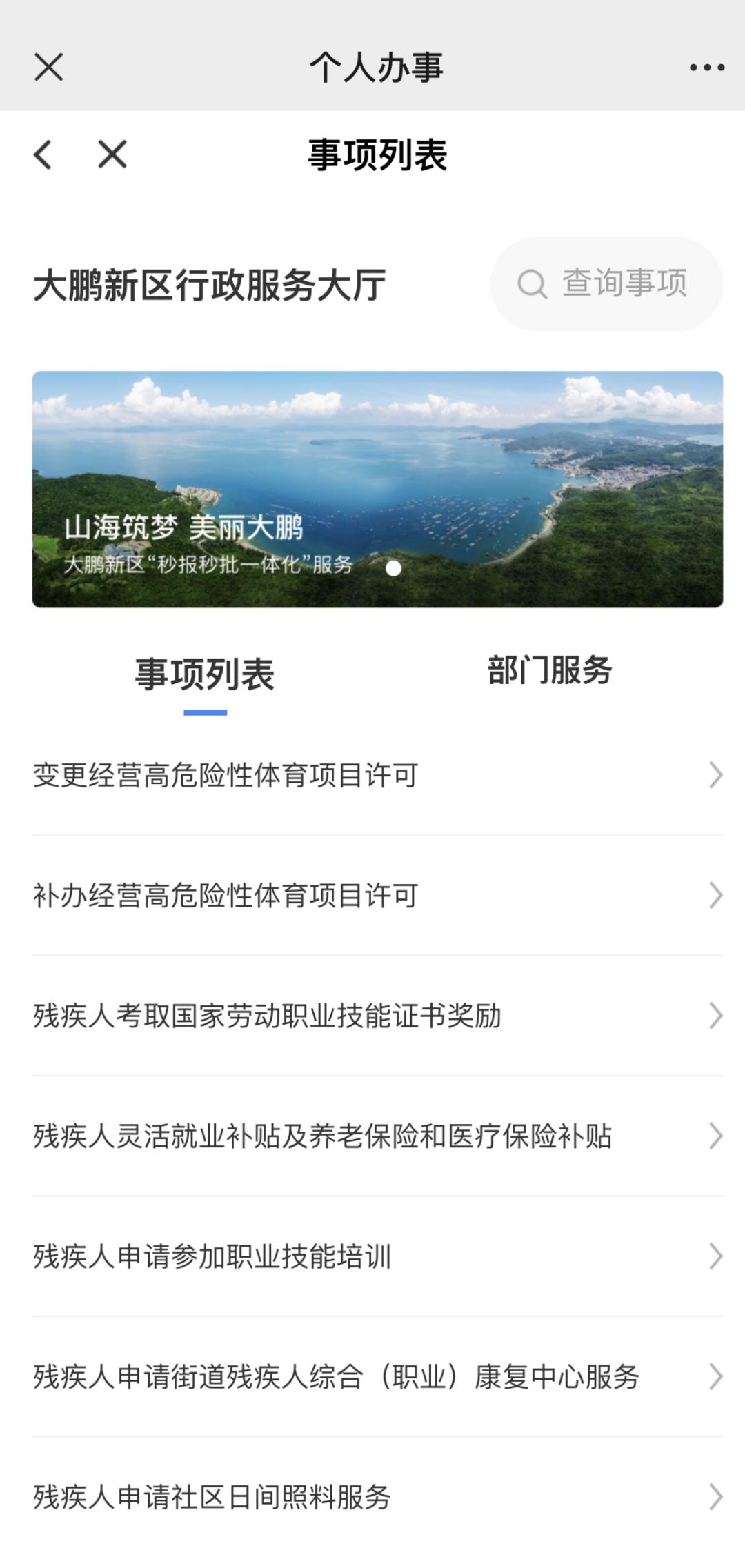Tap the 查询事项 search box

(606, 283)
